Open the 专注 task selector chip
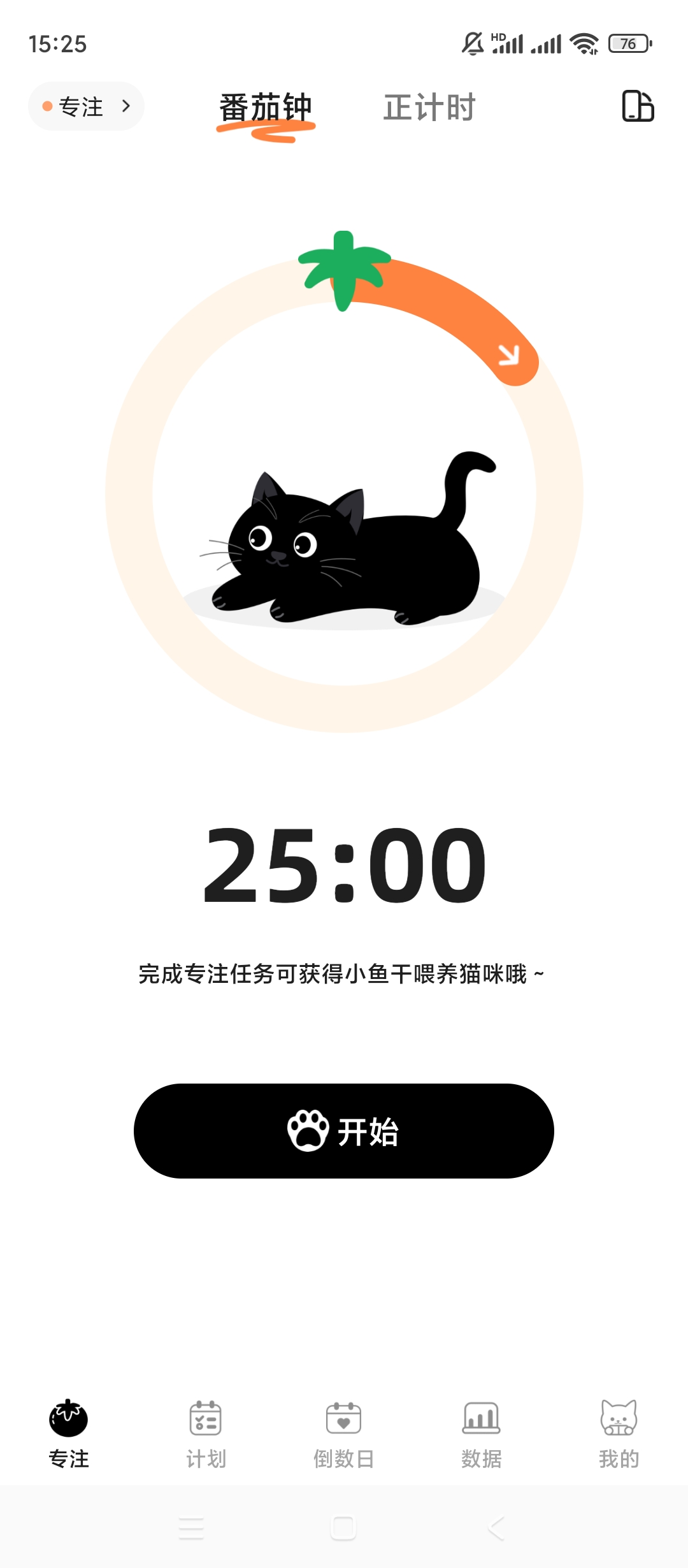This screenshot has height=1568, width=688. tap(86, 106)
